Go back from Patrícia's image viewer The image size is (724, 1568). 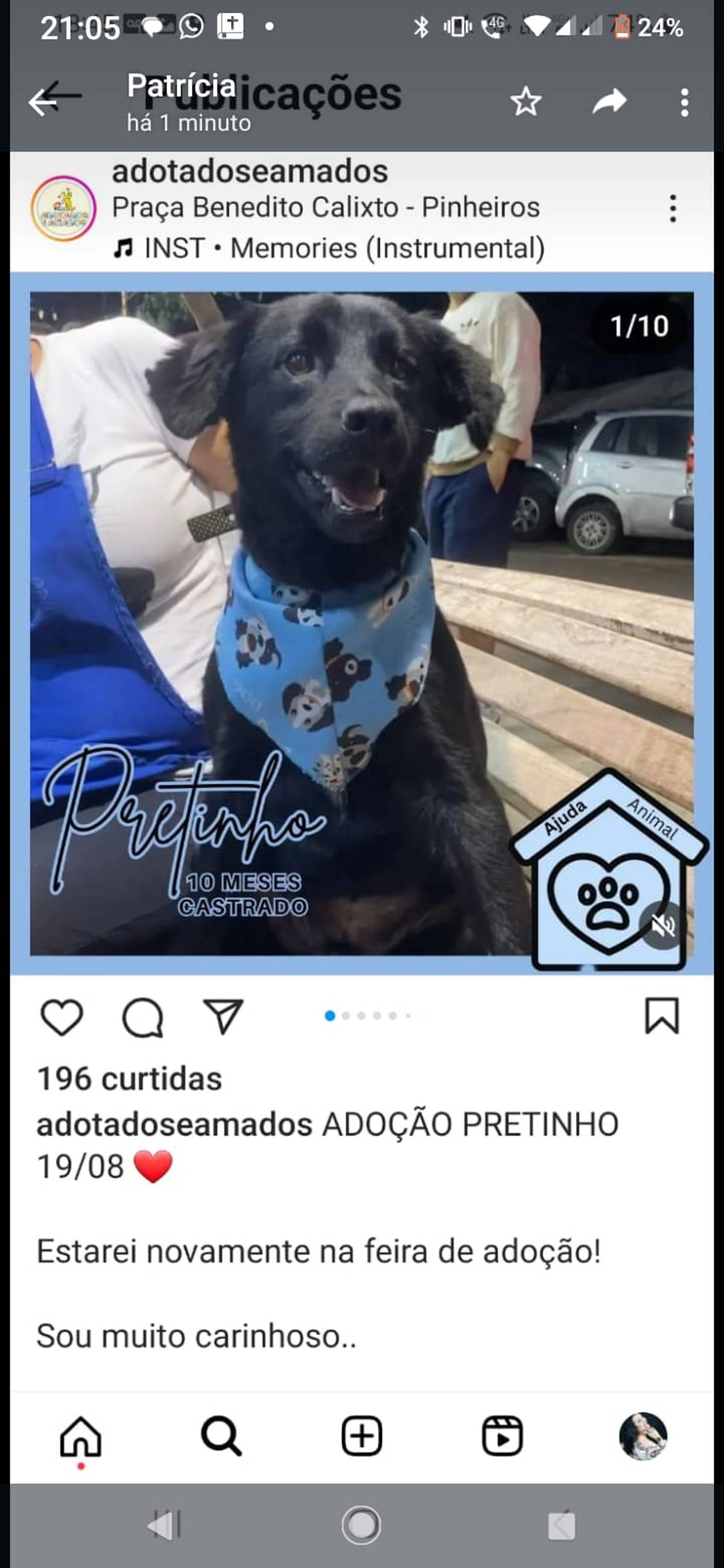[54, 100]
